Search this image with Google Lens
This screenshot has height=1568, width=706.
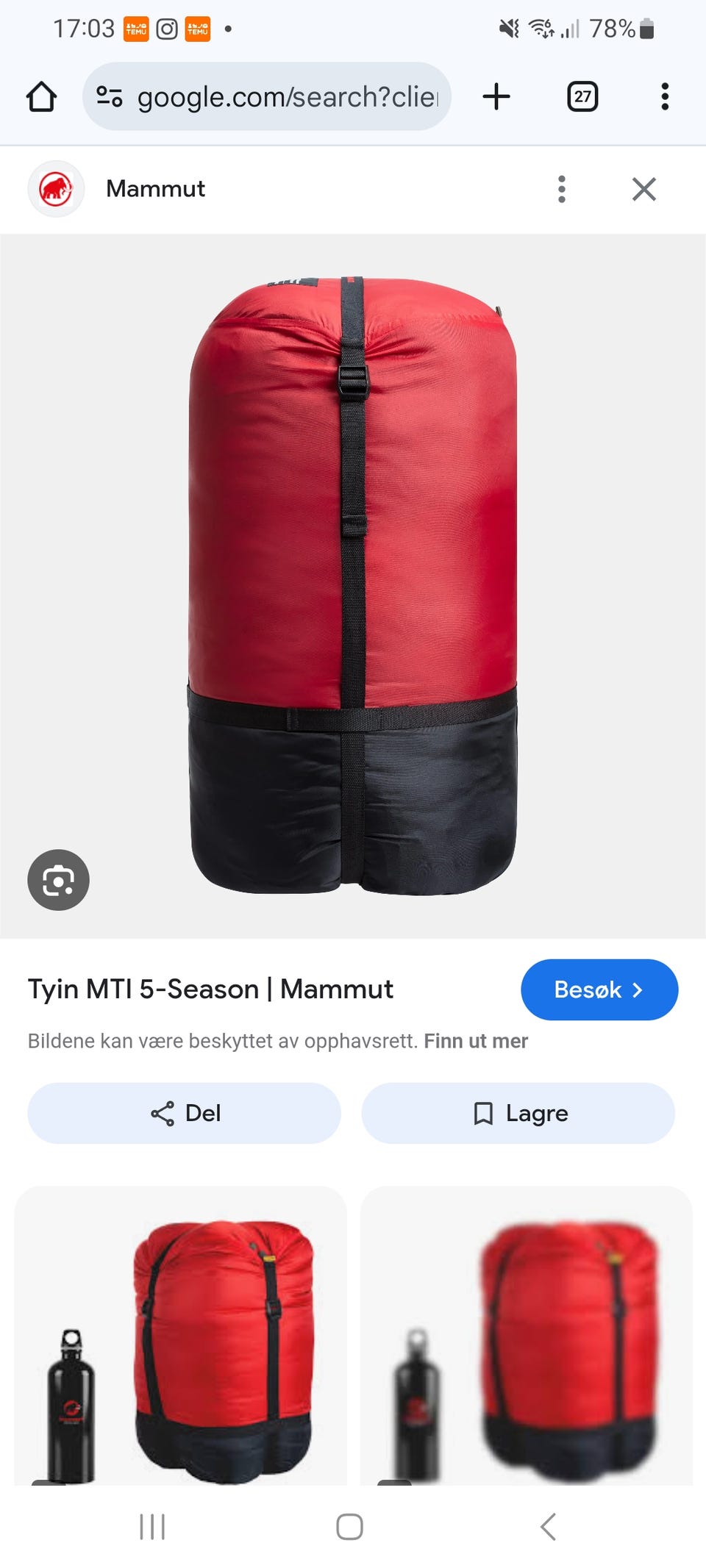[x=58, y=880]
